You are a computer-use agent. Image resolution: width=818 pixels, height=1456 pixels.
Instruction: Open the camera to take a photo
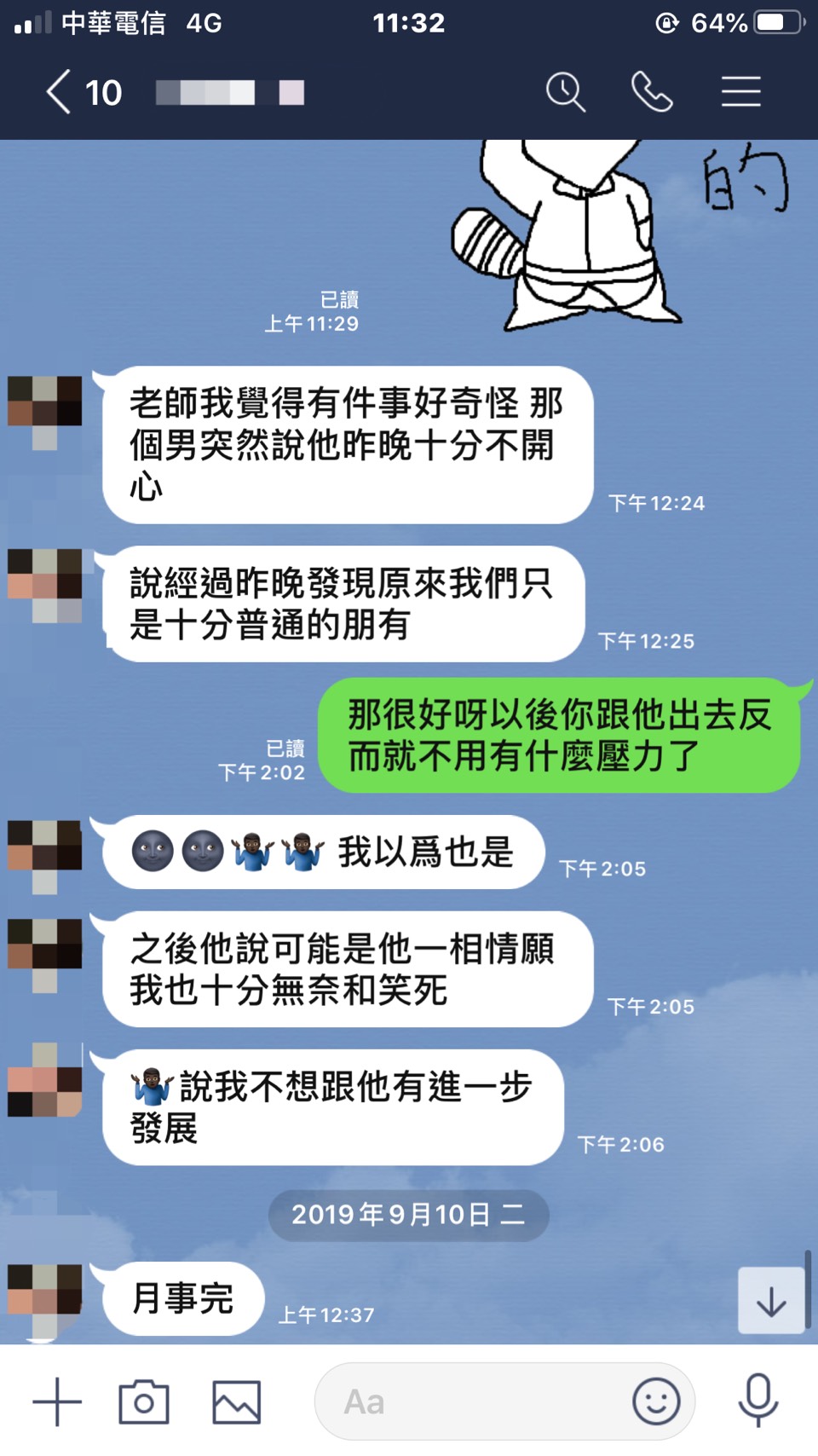[x=144, y=1401]
